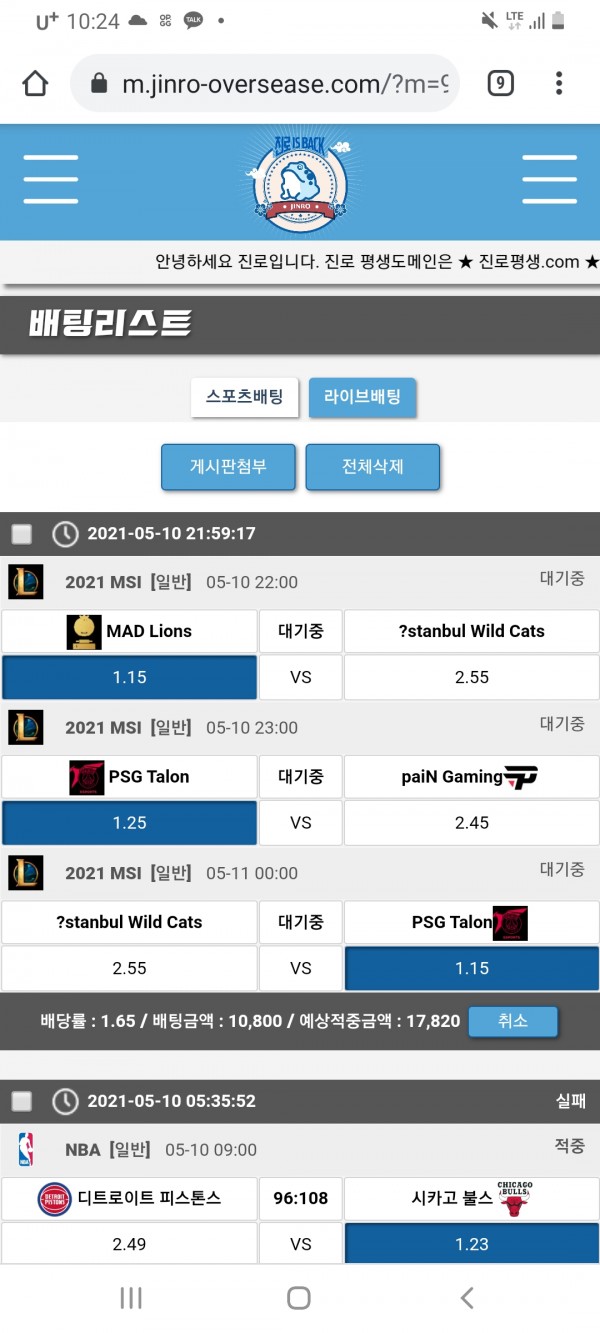Tap the 전체삭제 button

pyautogui.click(x=372, y=467)
